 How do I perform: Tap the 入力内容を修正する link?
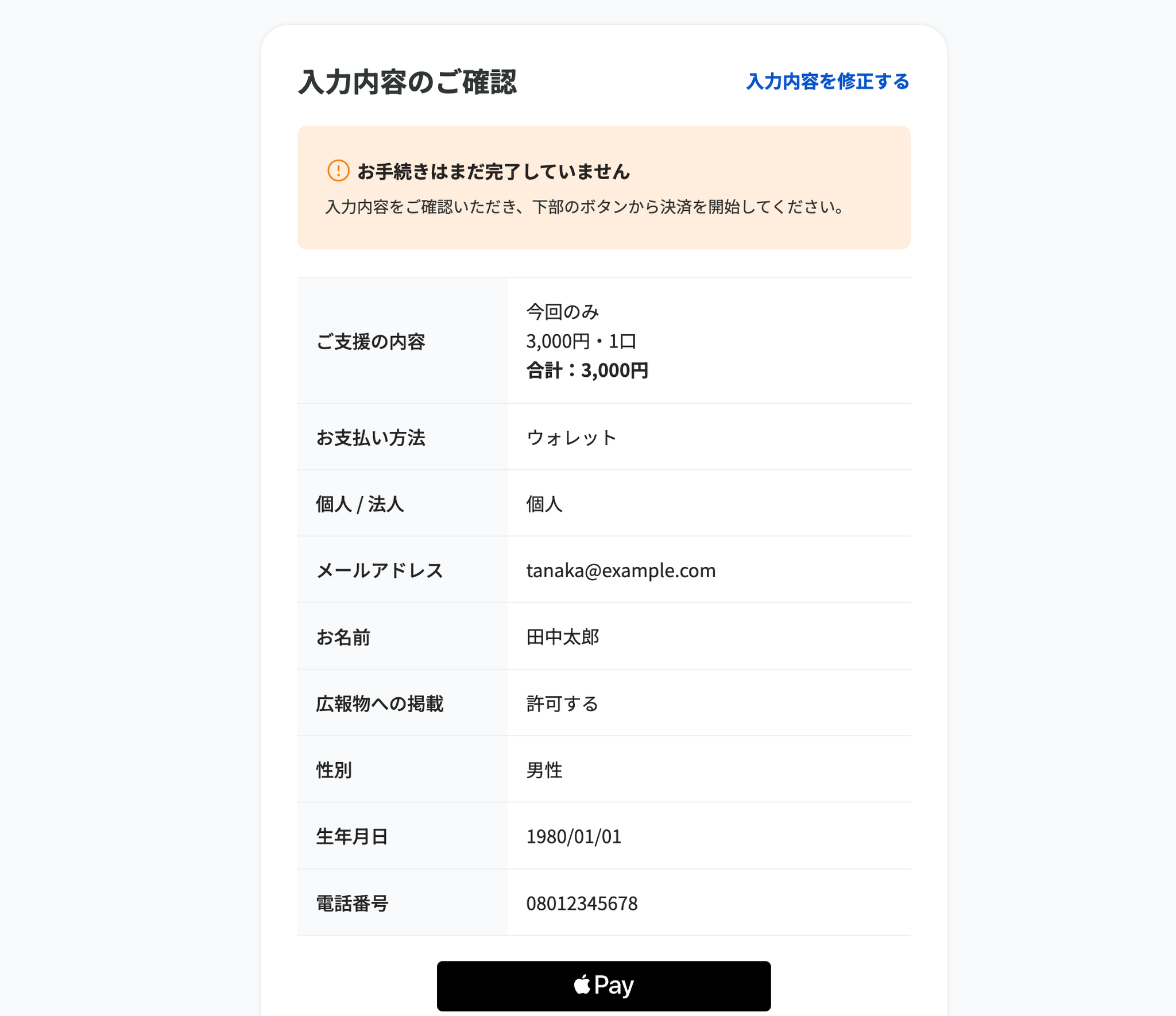[827, 82]
